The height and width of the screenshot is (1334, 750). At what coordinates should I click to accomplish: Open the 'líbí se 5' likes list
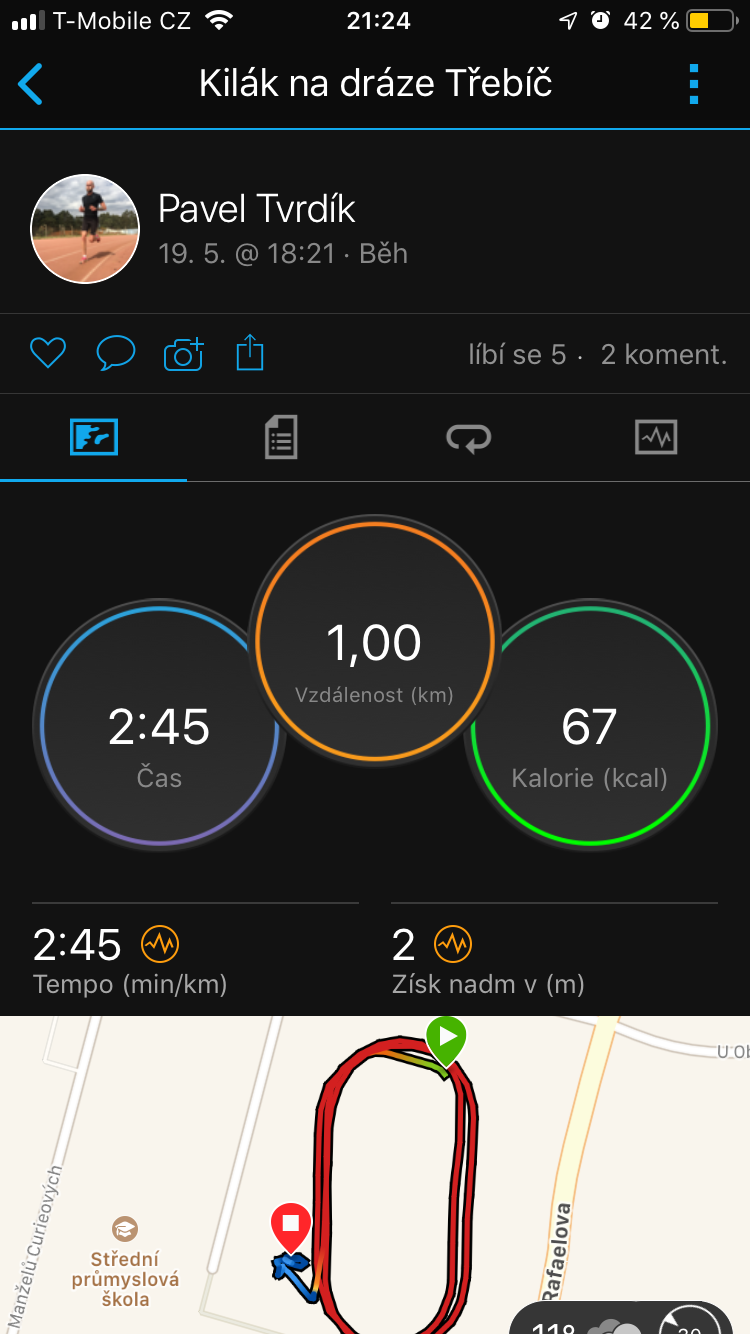coord(517,354)
